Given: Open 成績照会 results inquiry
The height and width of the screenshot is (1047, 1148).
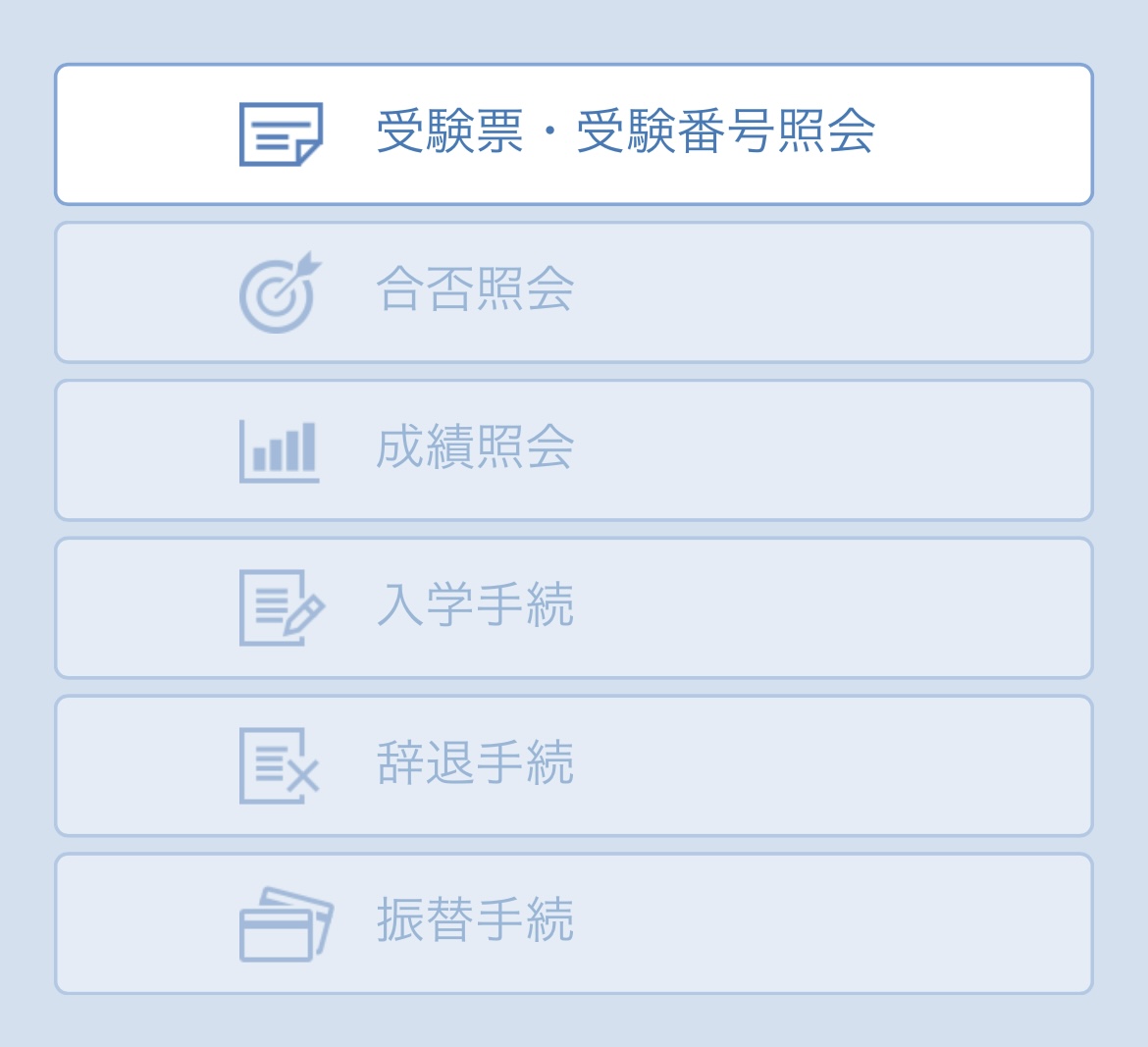Looking at the screenshot, I should (573, 450).
